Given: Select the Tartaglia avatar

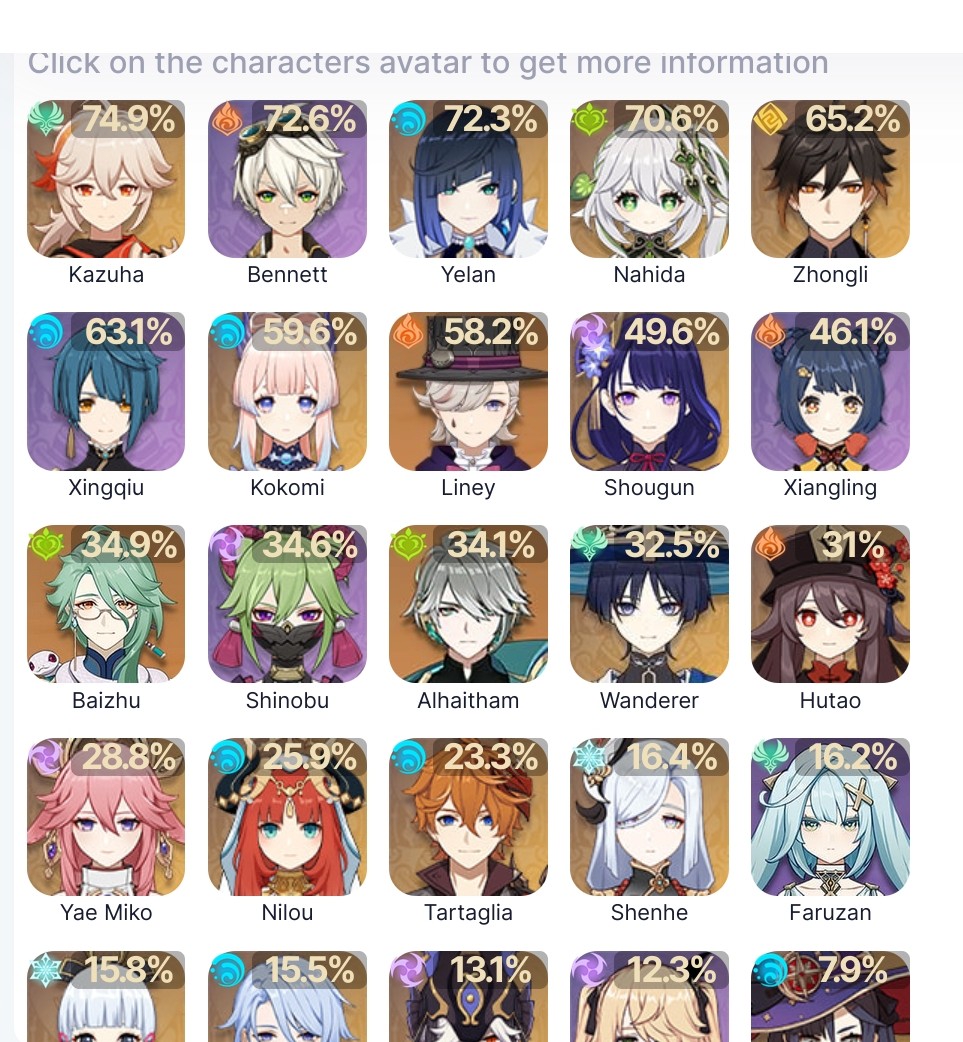Looking at the screenshot, I should 468,818.
